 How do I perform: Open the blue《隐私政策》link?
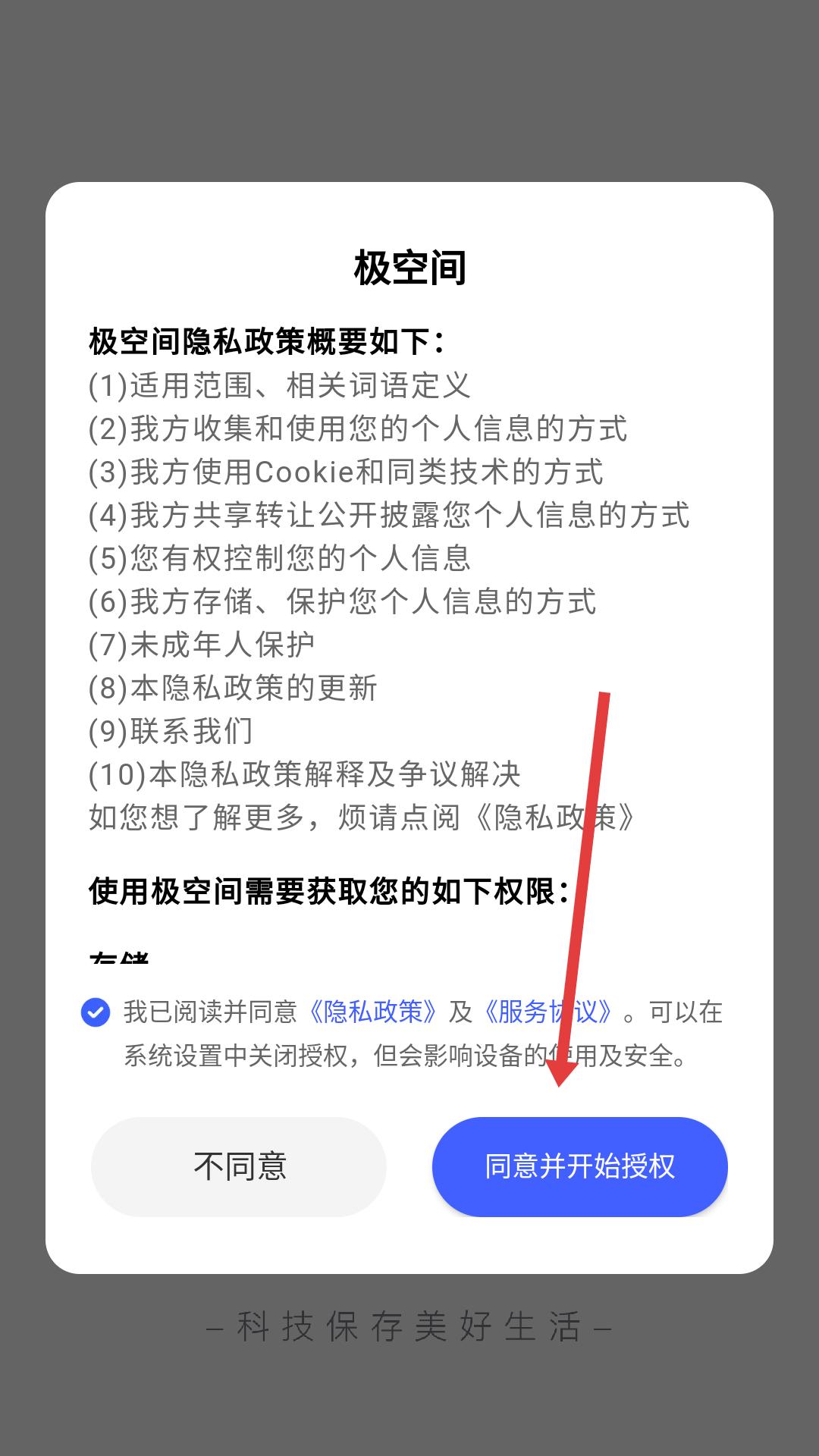373,1012
